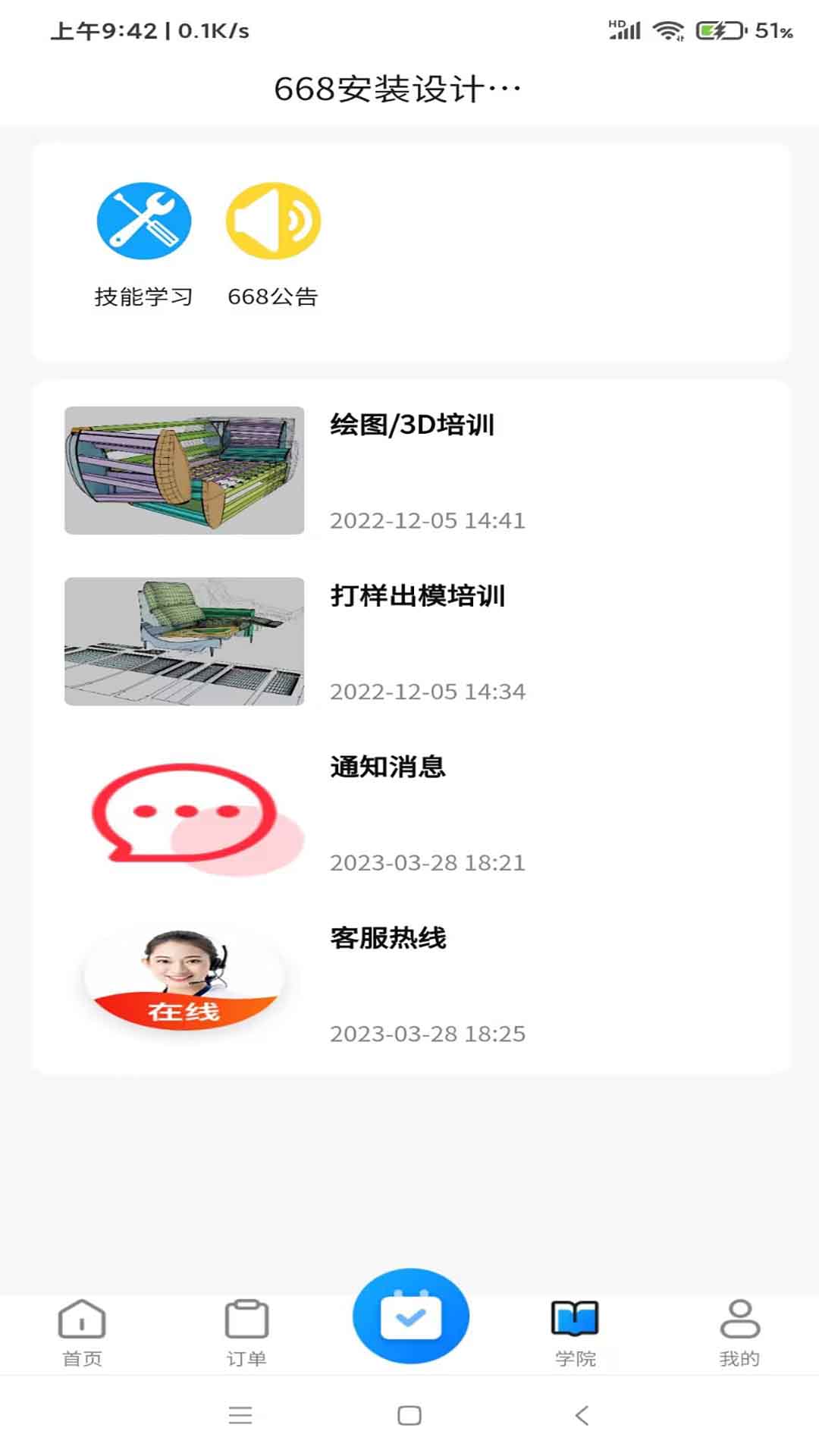Tap the blue calendar check button
This screenshot has height=1456, width=819.
coord(410,1316)
